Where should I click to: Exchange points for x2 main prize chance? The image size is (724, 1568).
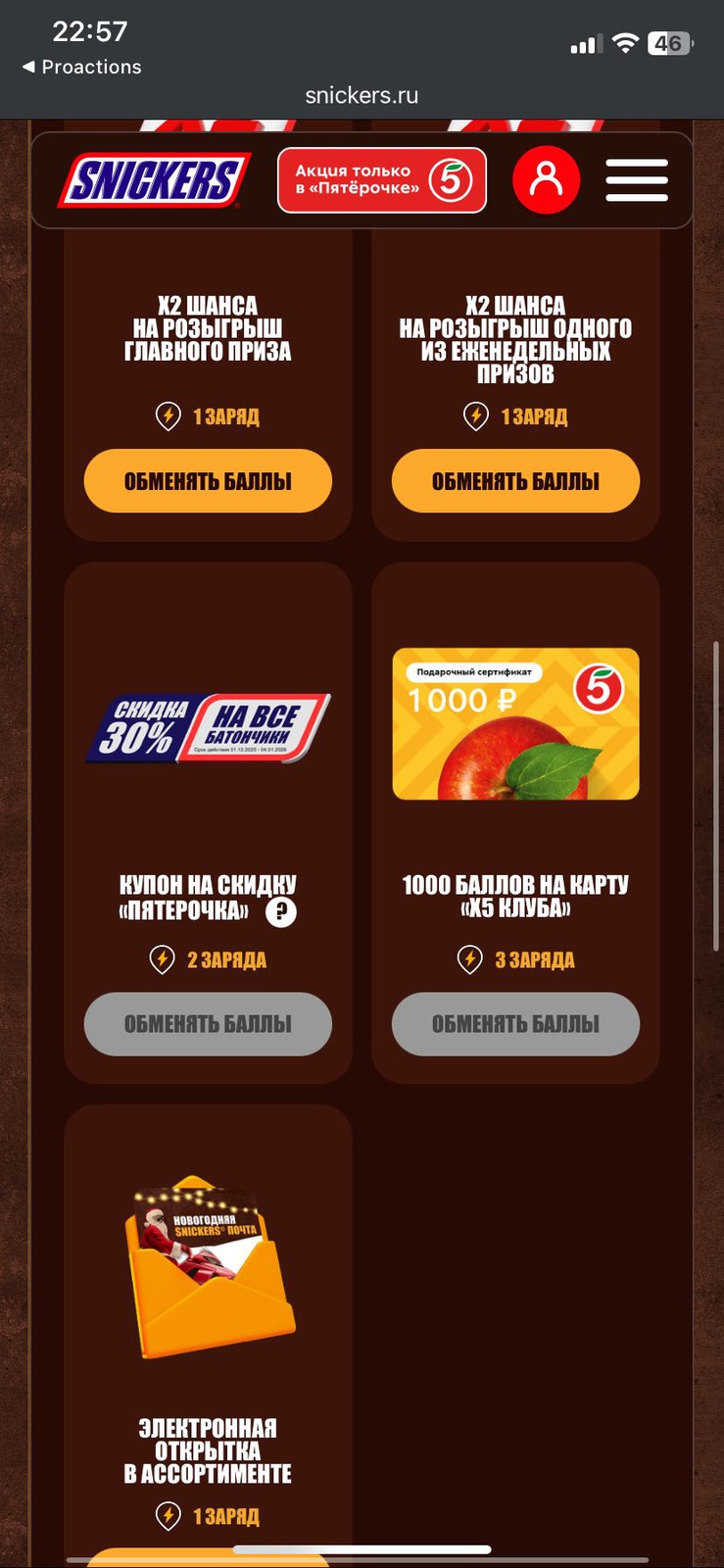pyautogui.click(x=208, y=481)
